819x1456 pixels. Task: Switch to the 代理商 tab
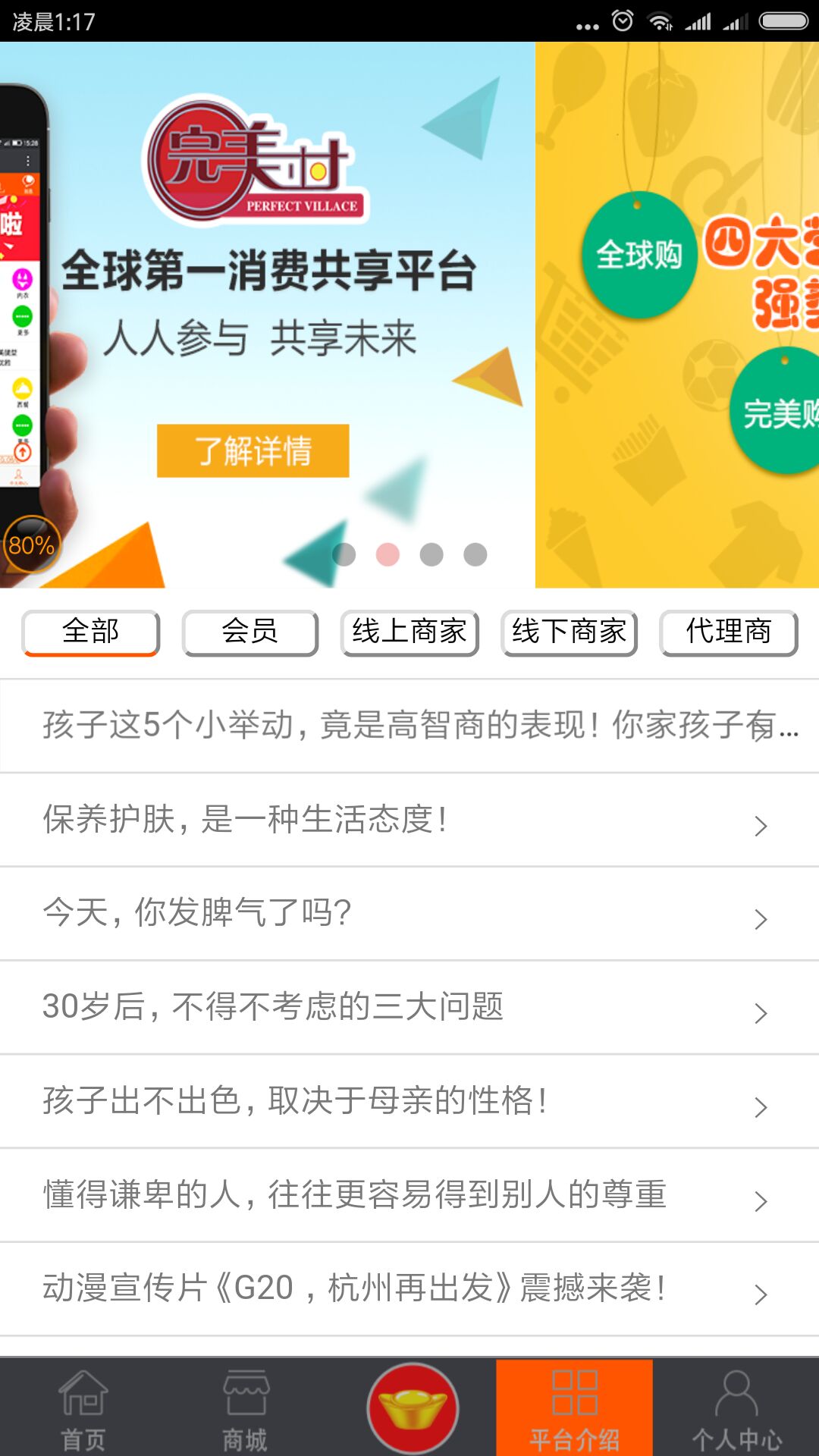[x=728, y=632]
